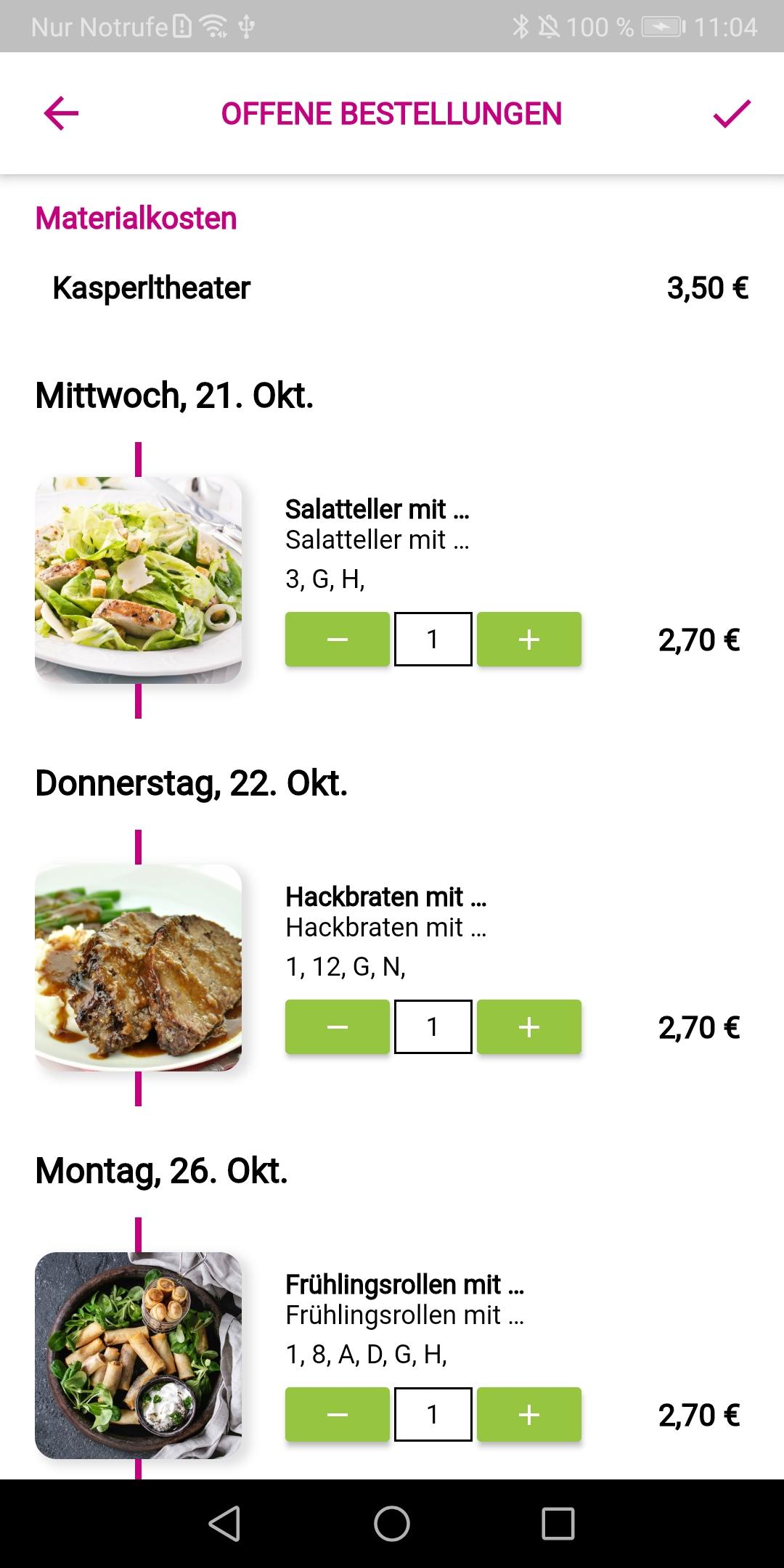Add one more Hackbraten portion

click(x=529, y=1026)
